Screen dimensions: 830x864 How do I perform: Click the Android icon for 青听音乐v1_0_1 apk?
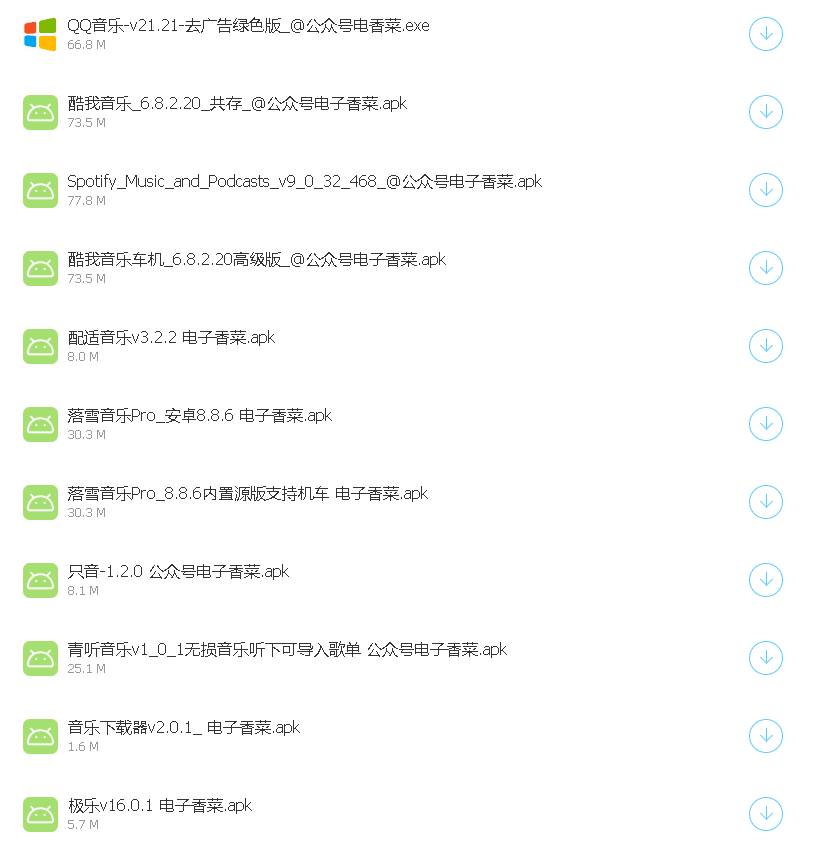[x=40, y=658]
